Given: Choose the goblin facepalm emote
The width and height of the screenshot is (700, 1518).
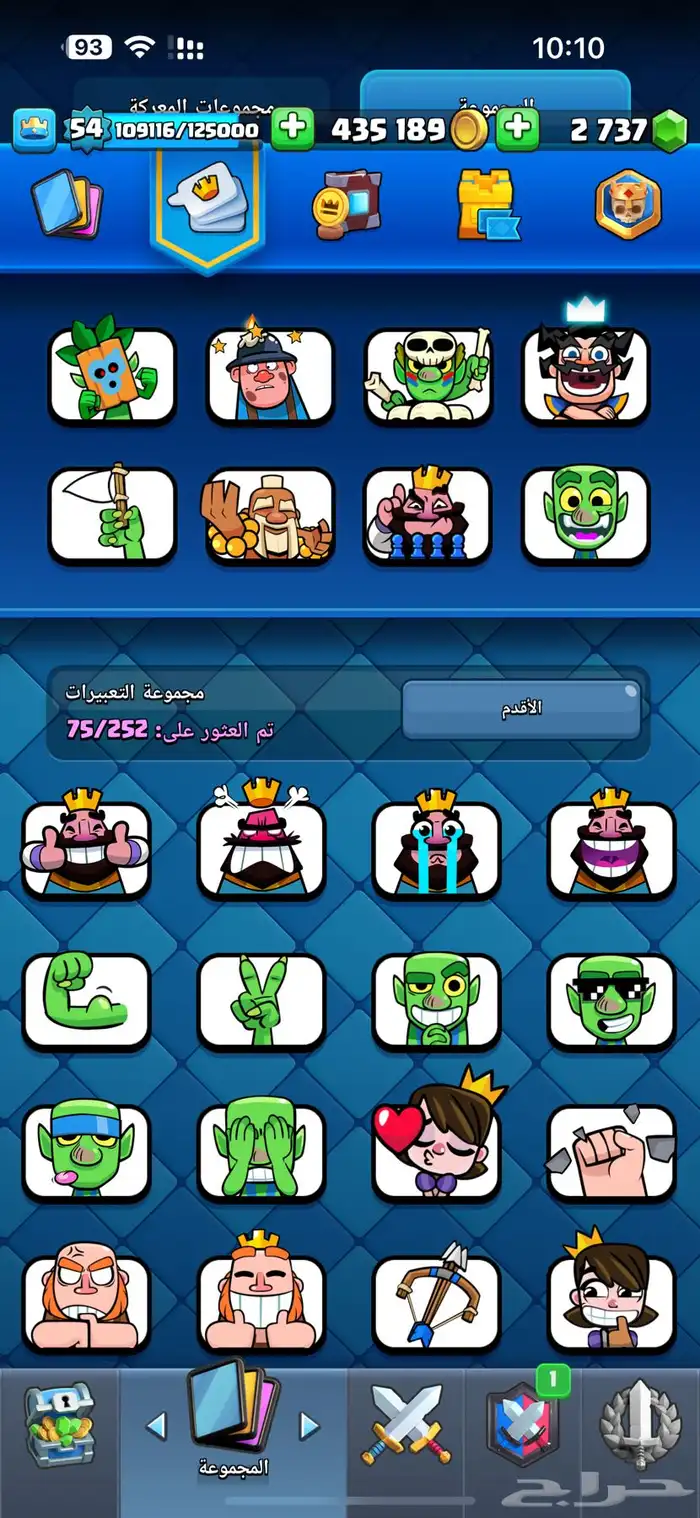Looking at the screenshot, I should coord(261,1150).
